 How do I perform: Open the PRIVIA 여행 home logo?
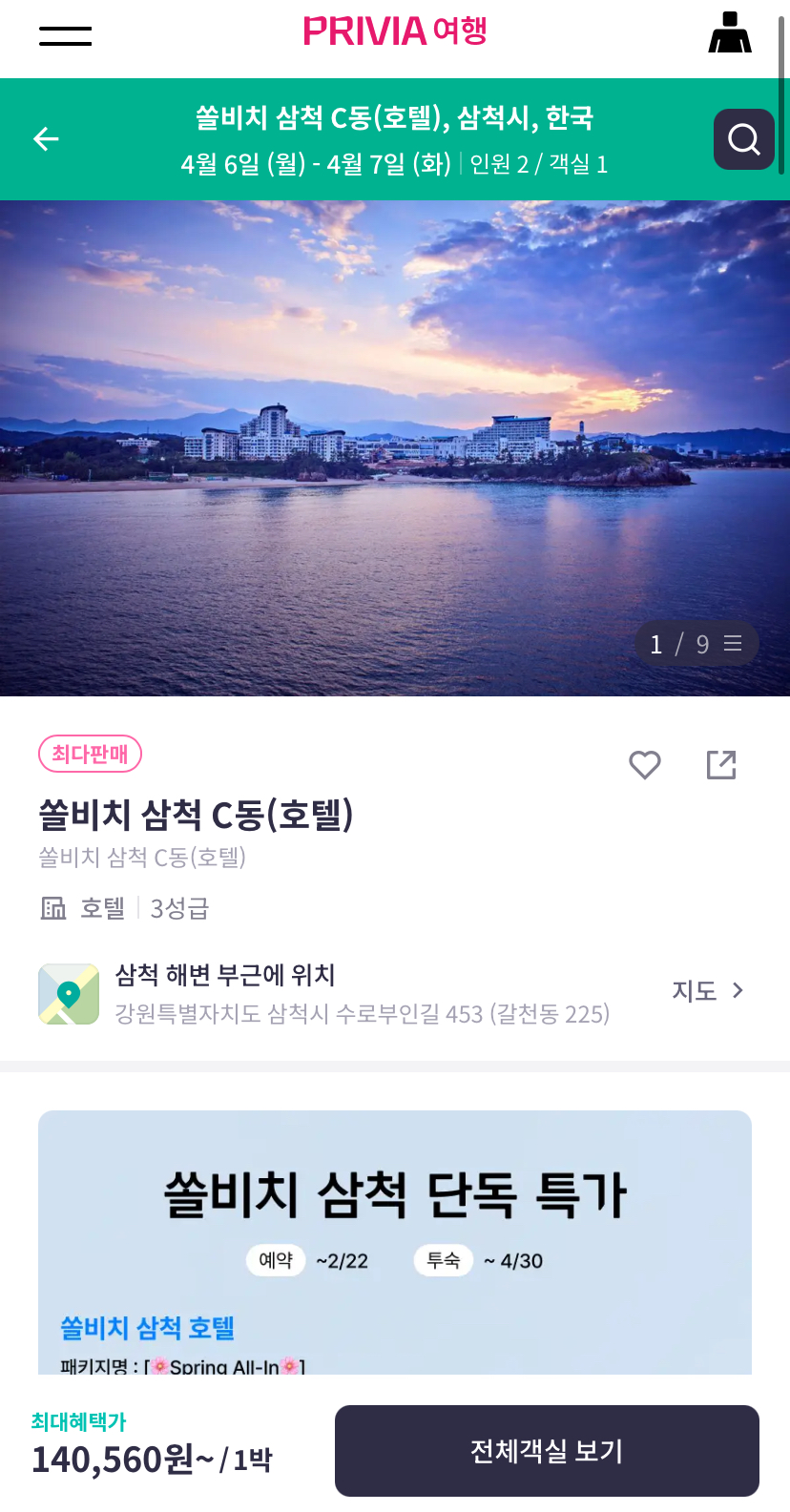[x=394, y=31]
